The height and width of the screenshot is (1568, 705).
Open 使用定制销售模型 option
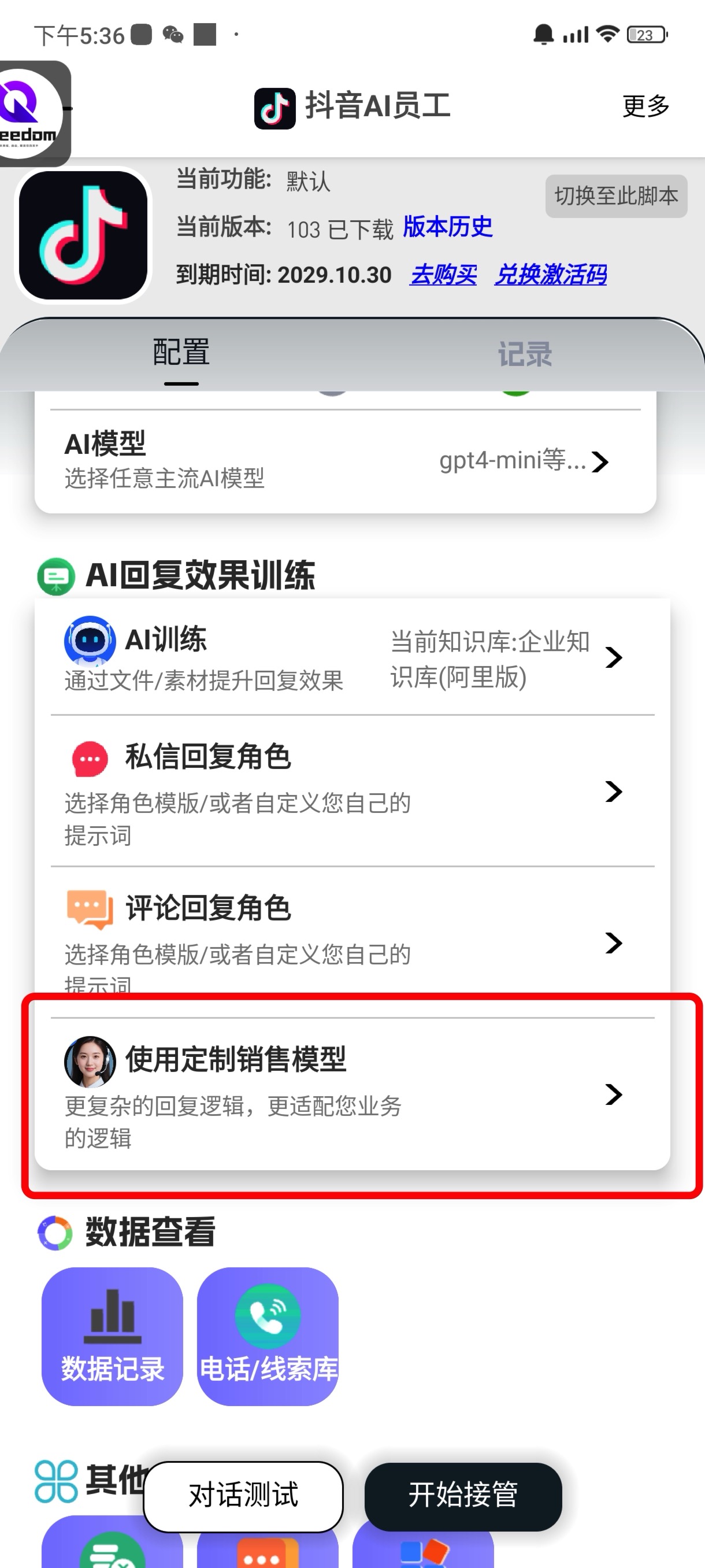point(351,1093)
